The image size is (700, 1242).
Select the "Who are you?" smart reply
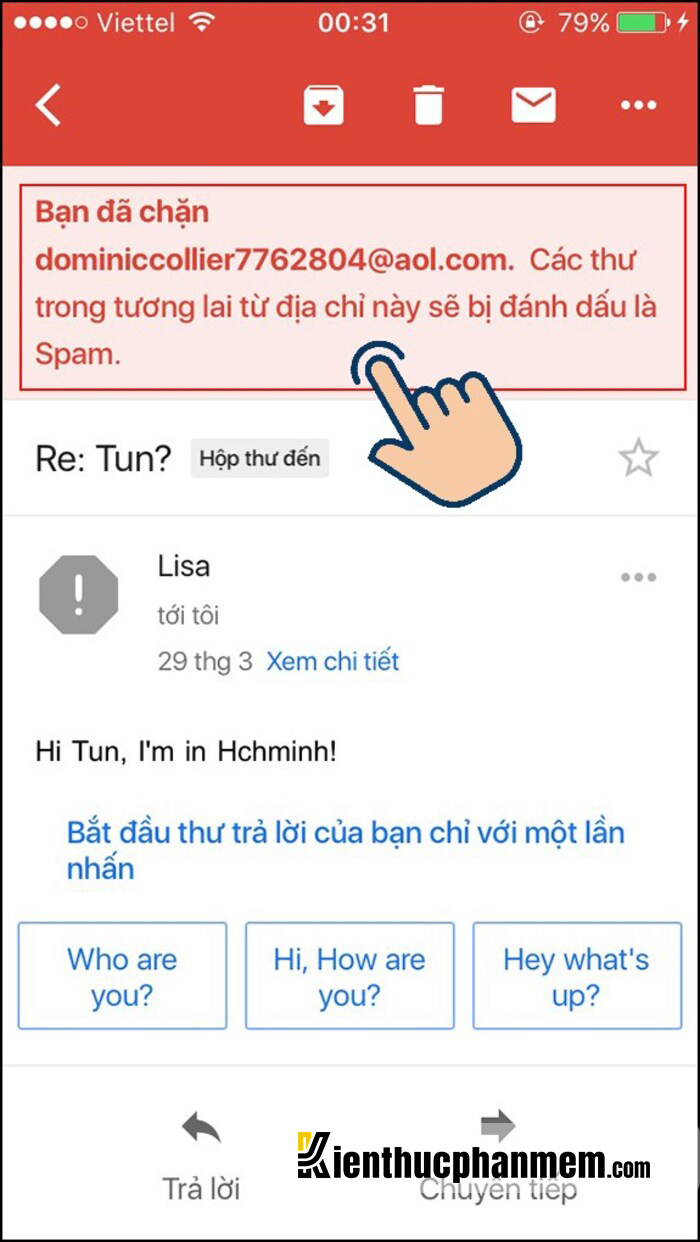[x=122, y=976]
